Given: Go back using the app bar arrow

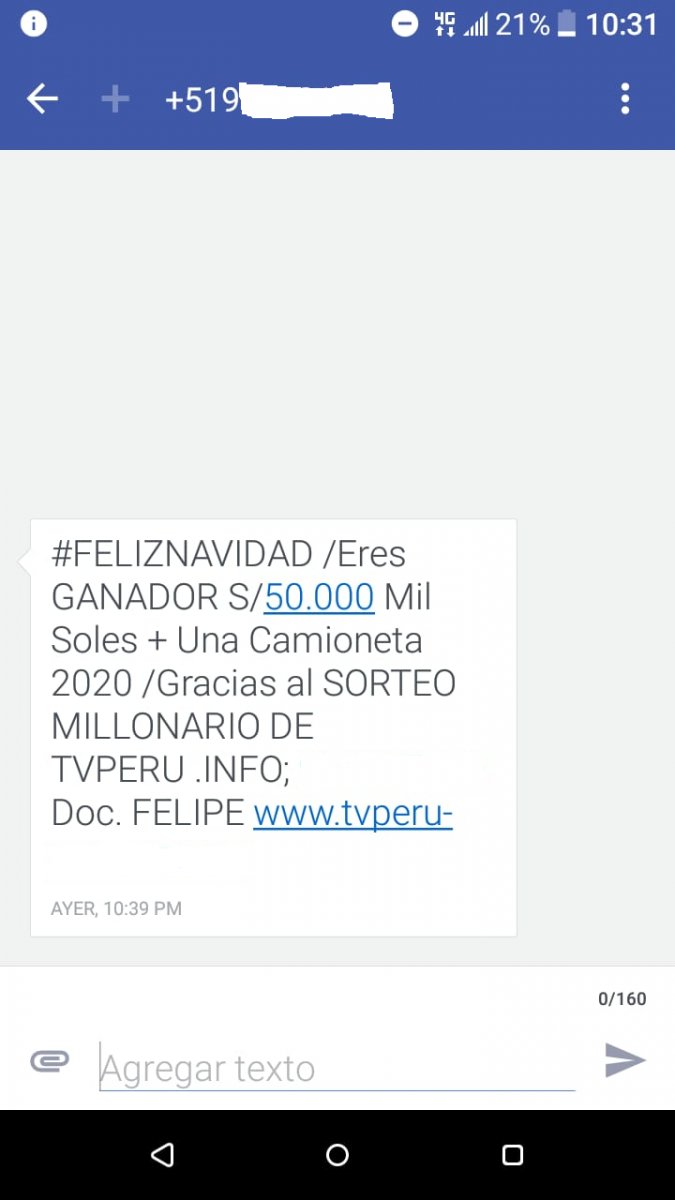Looking at the screenshot, I should coord(42,99).
